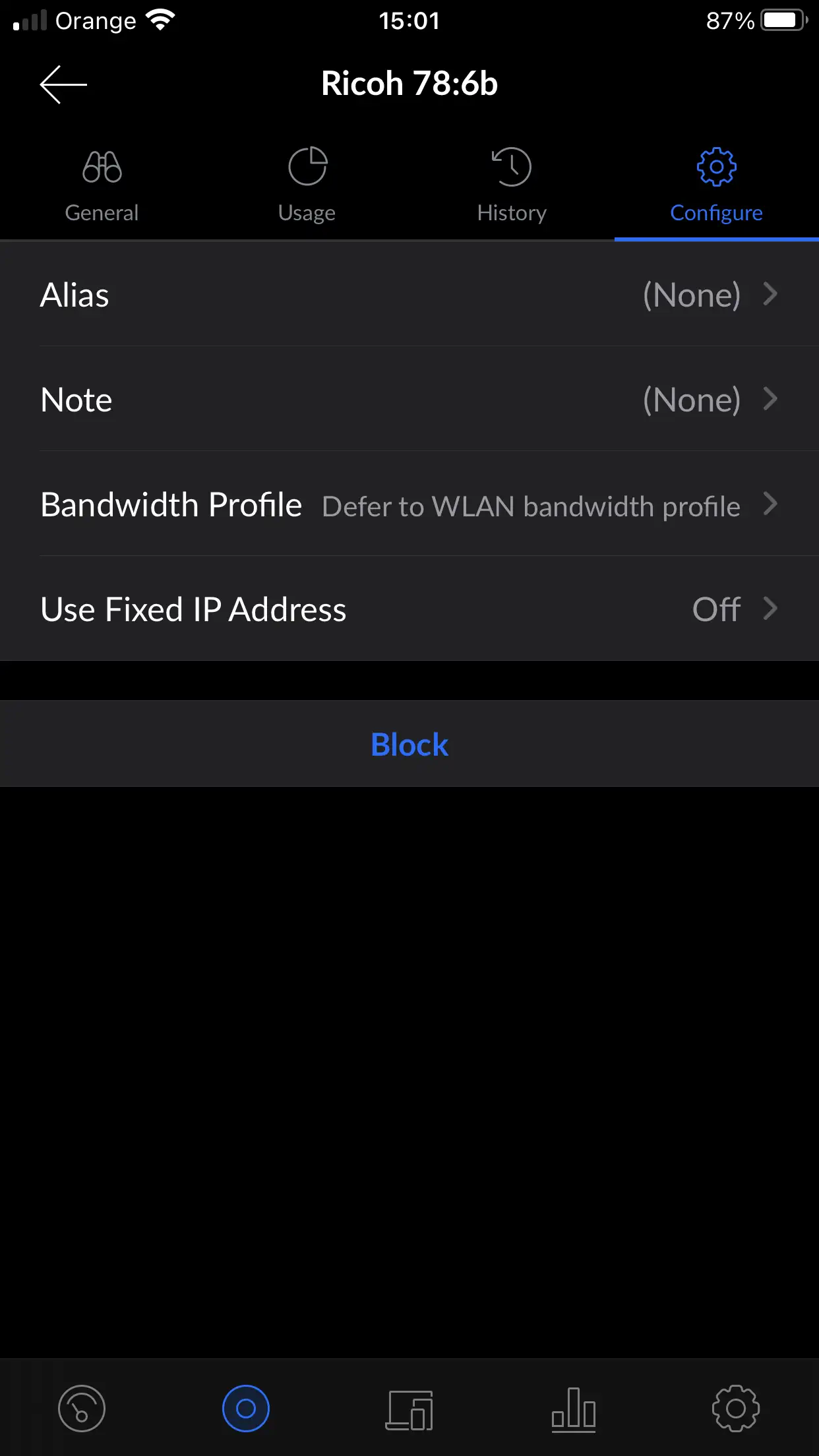Open the History tab

click(512, 185)
